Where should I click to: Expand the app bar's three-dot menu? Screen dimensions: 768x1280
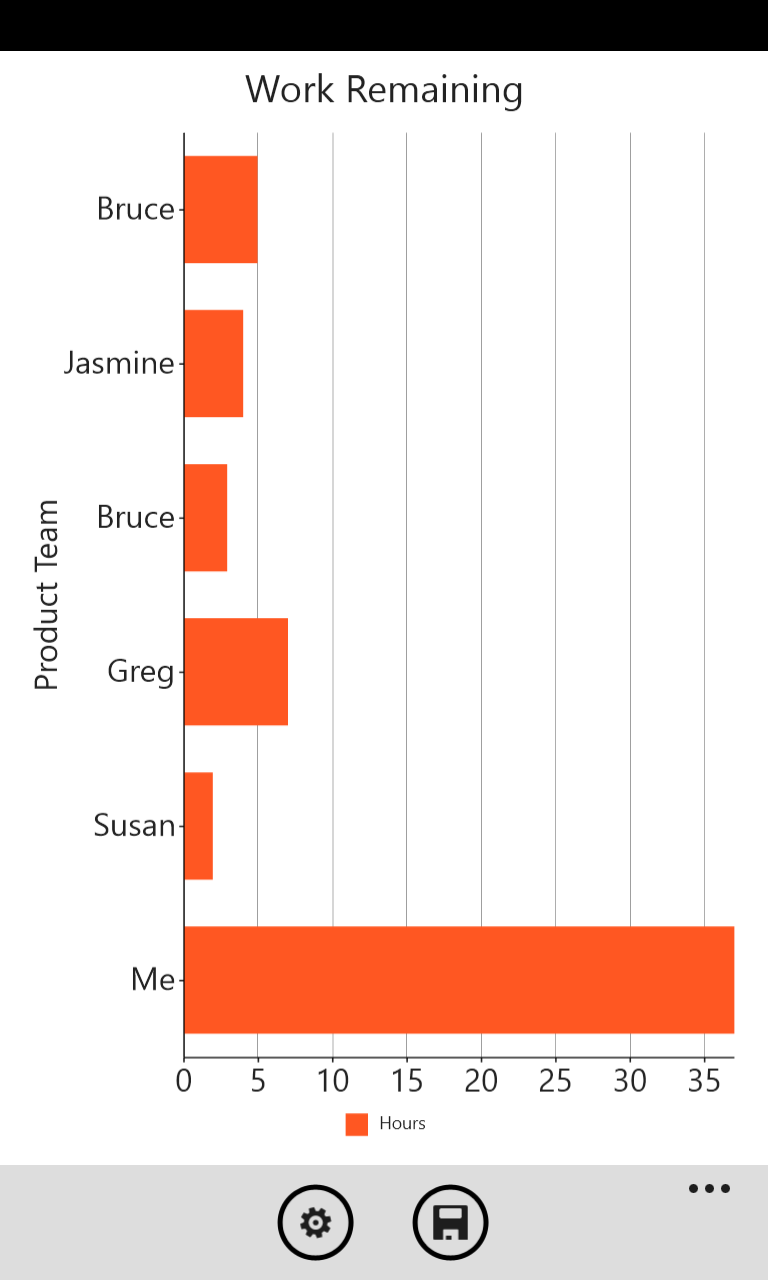tap(709, 1189)
